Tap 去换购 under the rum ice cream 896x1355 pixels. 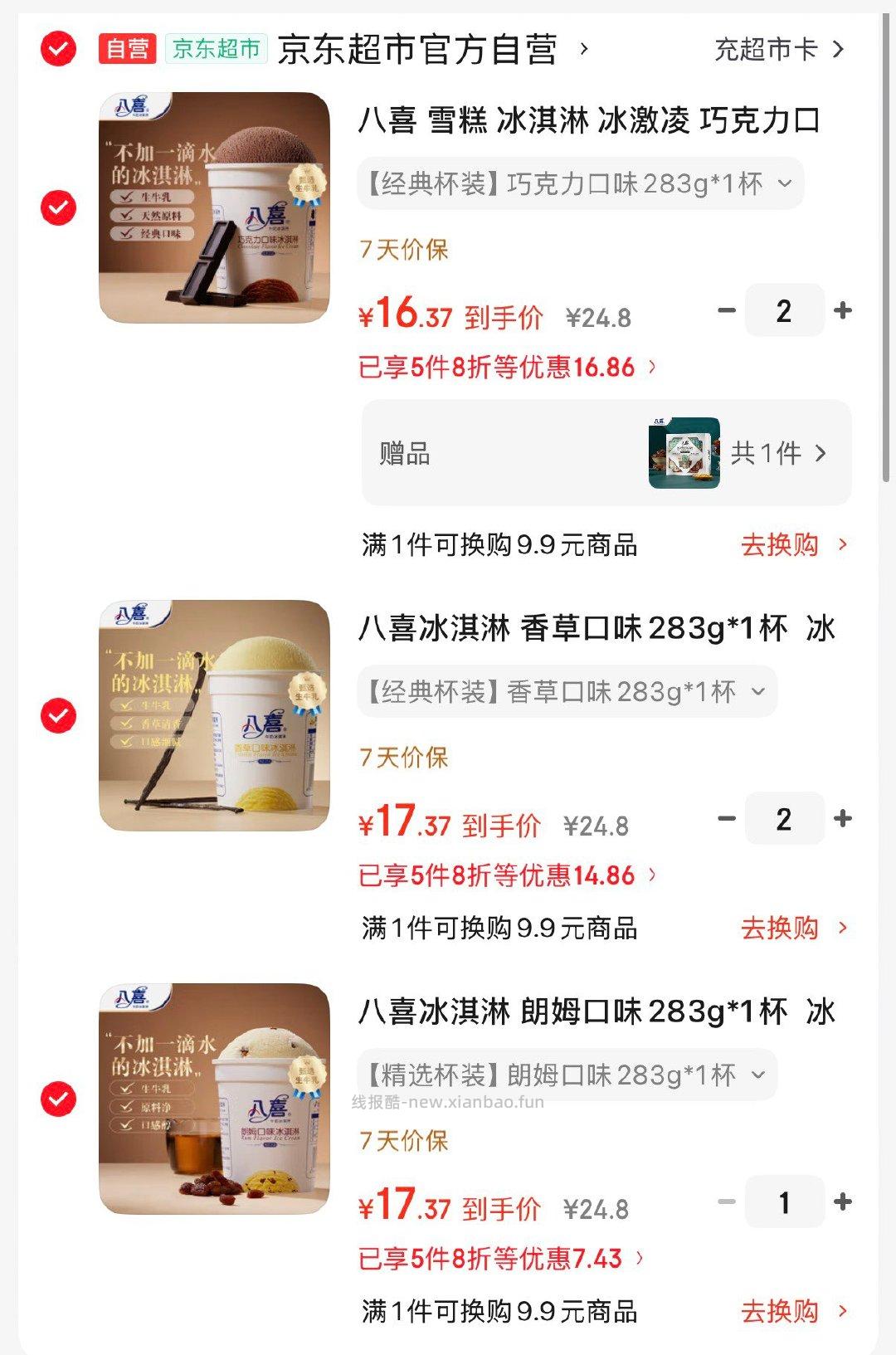coord(793,1311)
